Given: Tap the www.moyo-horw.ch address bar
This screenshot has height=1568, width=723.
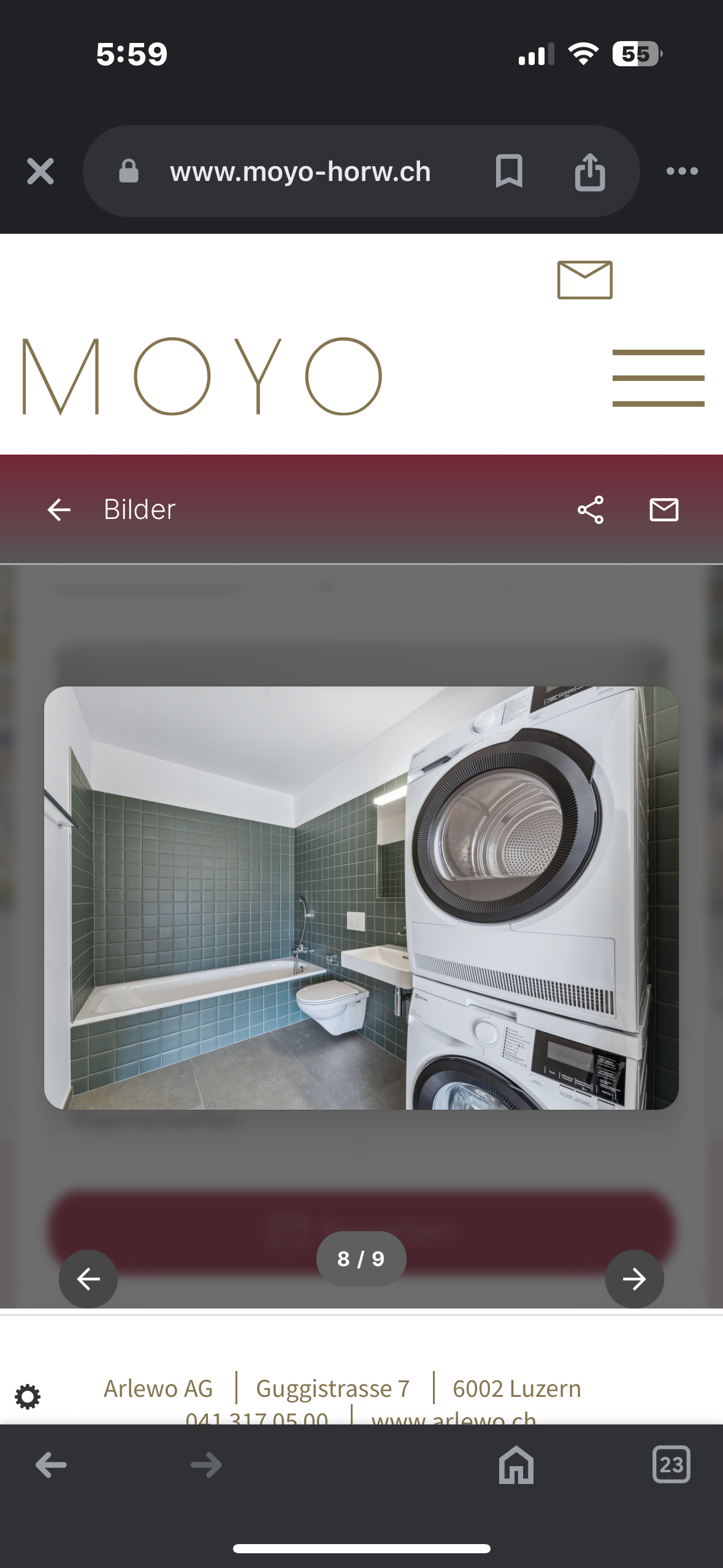Looking at the screenshot, I should 300,171.
